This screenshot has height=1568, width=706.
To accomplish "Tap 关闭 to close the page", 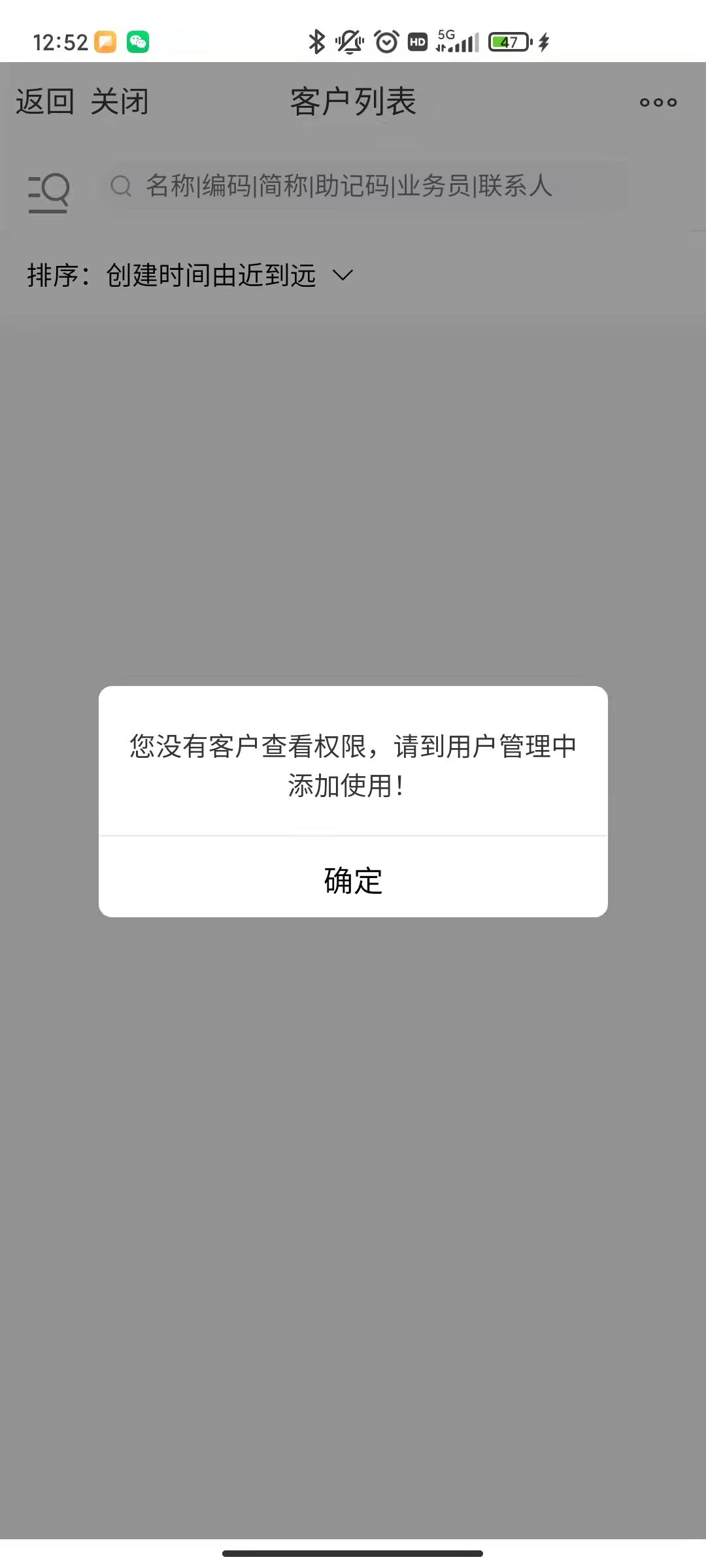I will [120, 102].
